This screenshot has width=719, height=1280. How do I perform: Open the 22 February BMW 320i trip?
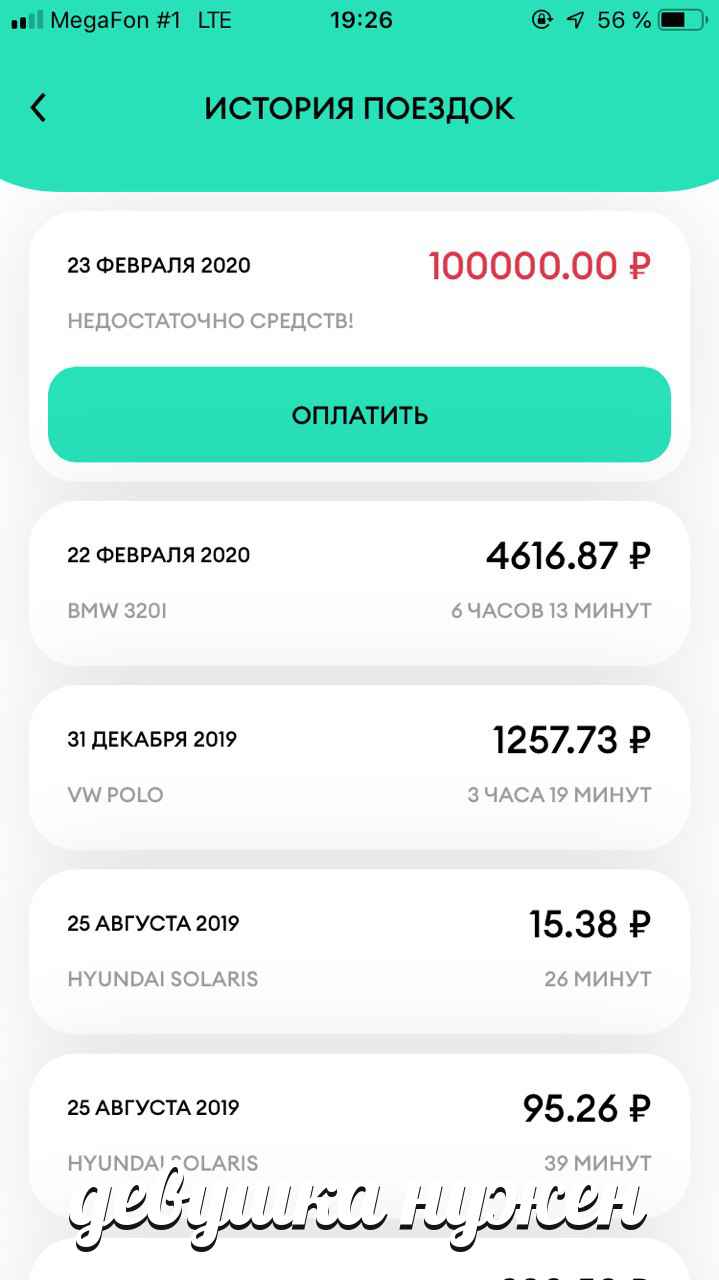coord(359,582)
